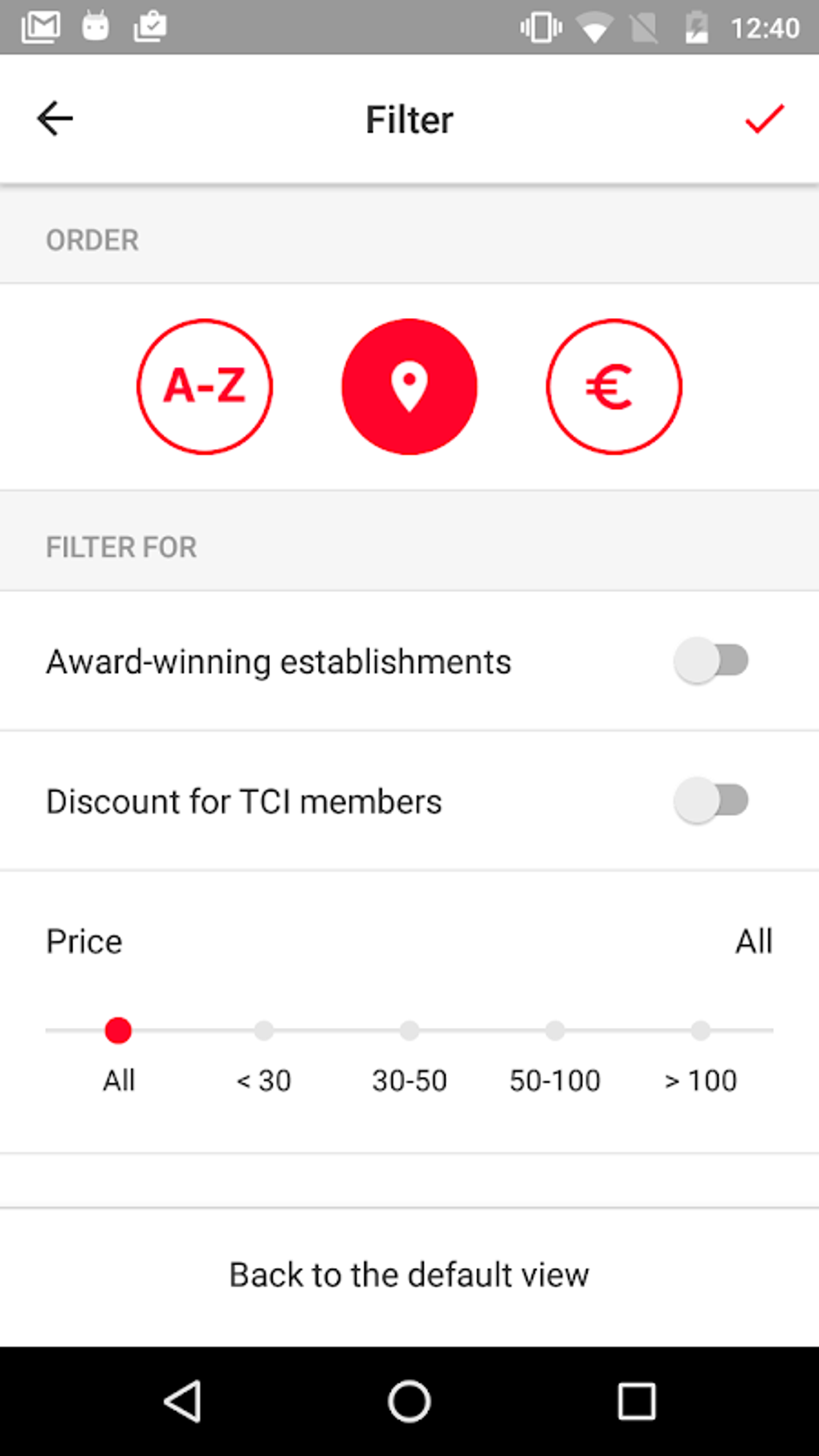The height and width of the screenshot is (1456, 819).
Task: Select the < 30 price range
Action: click(x=264, y=1030)
